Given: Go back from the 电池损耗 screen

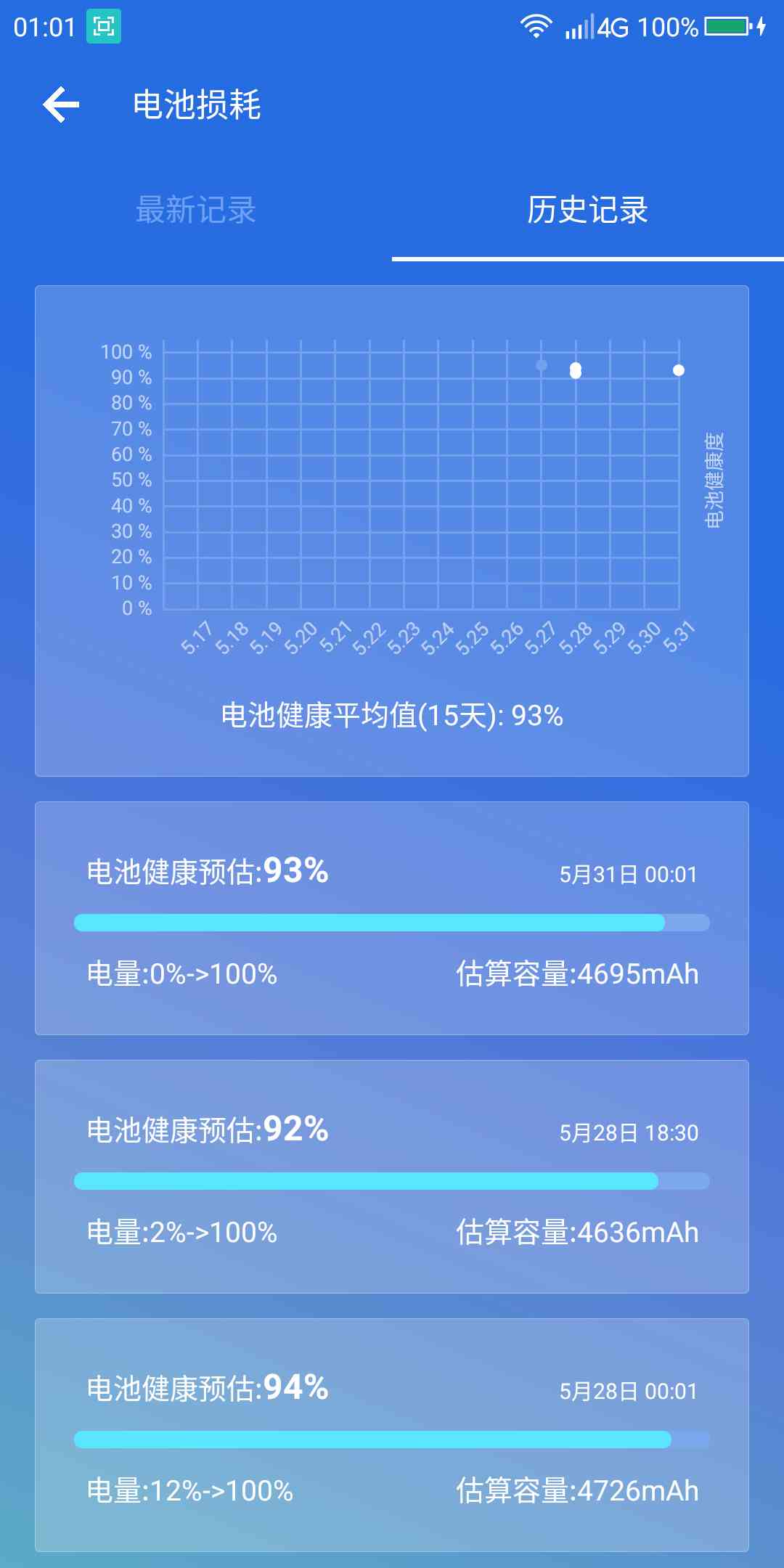Looking at the screenshot, I should [62, 105].
